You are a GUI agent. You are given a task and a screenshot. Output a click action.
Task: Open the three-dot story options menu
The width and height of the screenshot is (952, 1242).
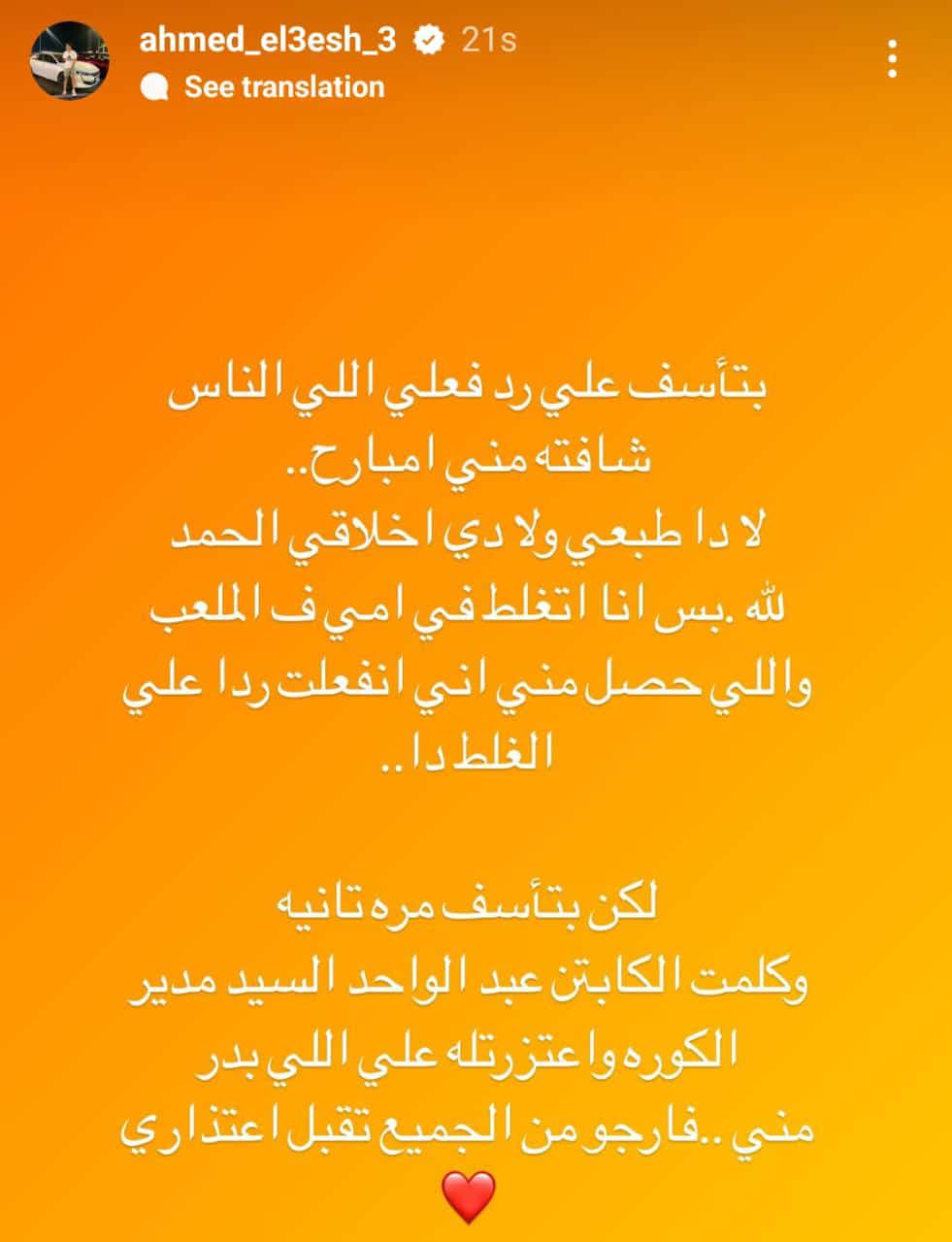pyautogui.click(x=893, y=59)
